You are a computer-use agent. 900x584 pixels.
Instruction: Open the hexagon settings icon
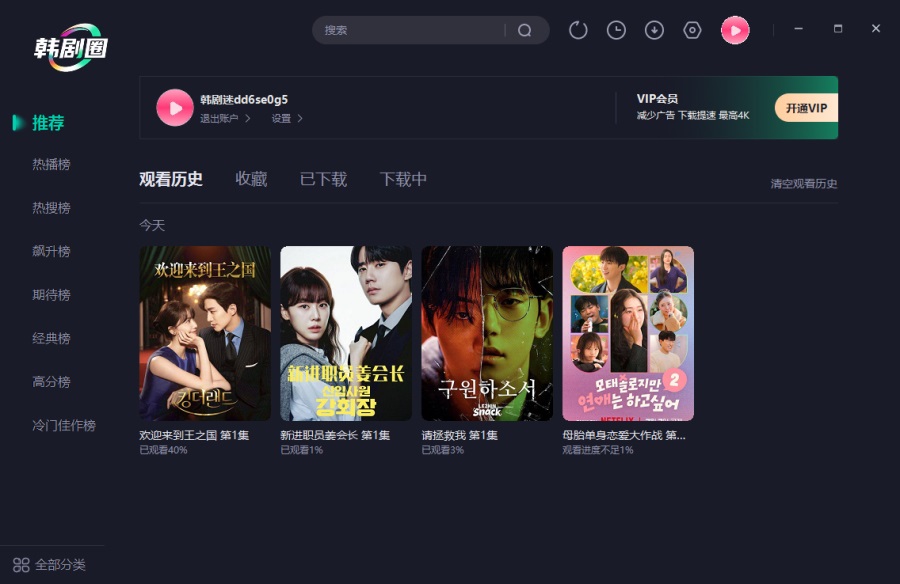tap(692, 30)
